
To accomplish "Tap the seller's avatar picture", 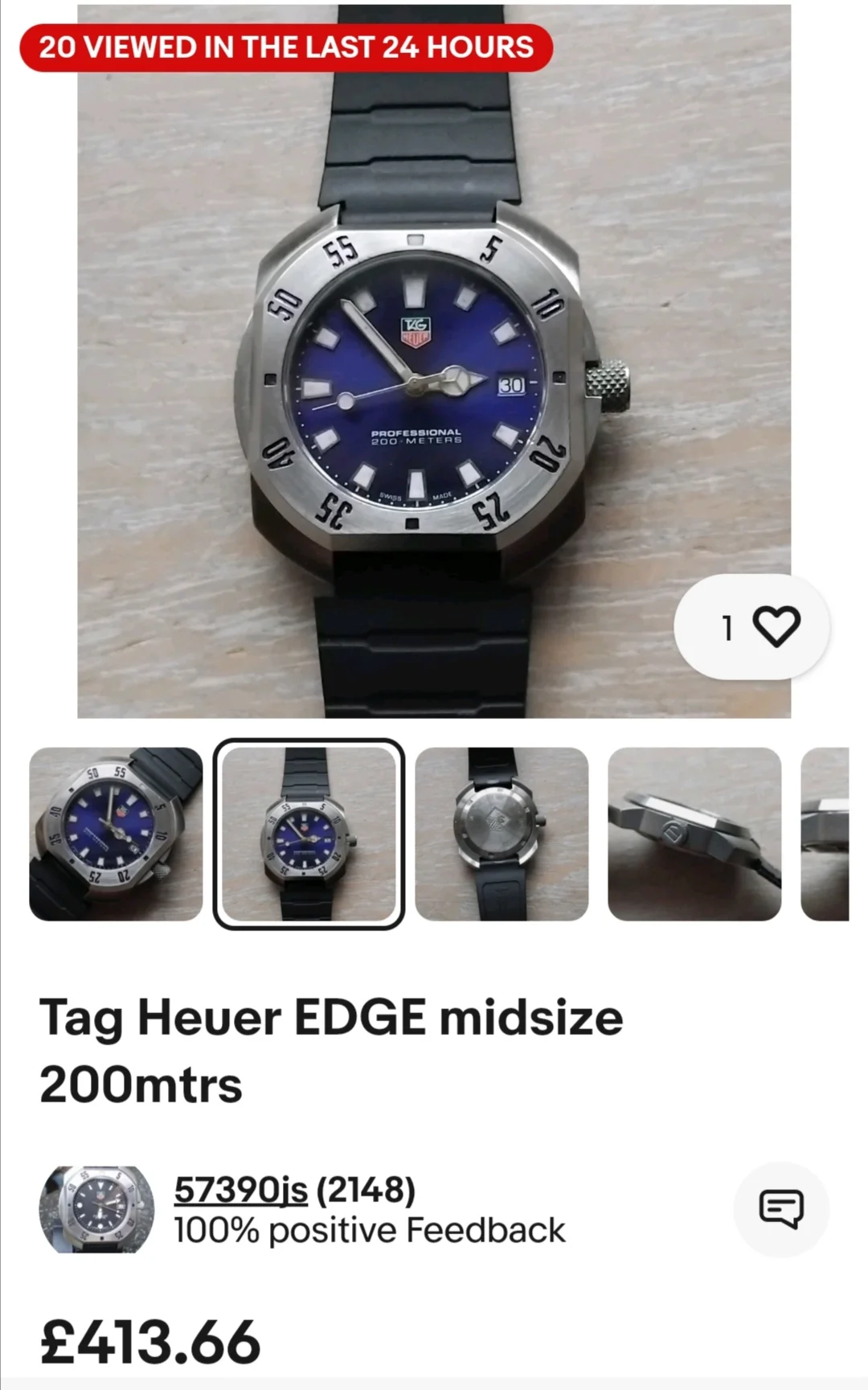I will (x=96, y=1209).
